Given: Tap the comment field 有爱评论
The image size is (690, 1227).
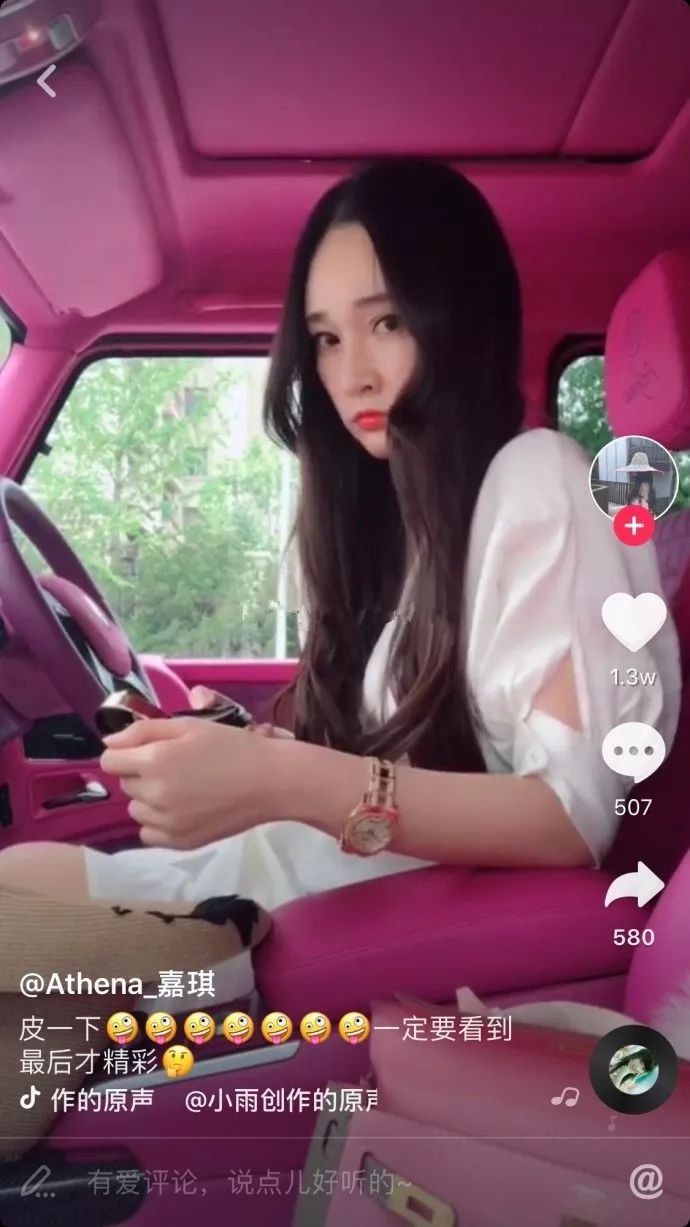Looking at the screenshot, I should tap(250, 1183).
